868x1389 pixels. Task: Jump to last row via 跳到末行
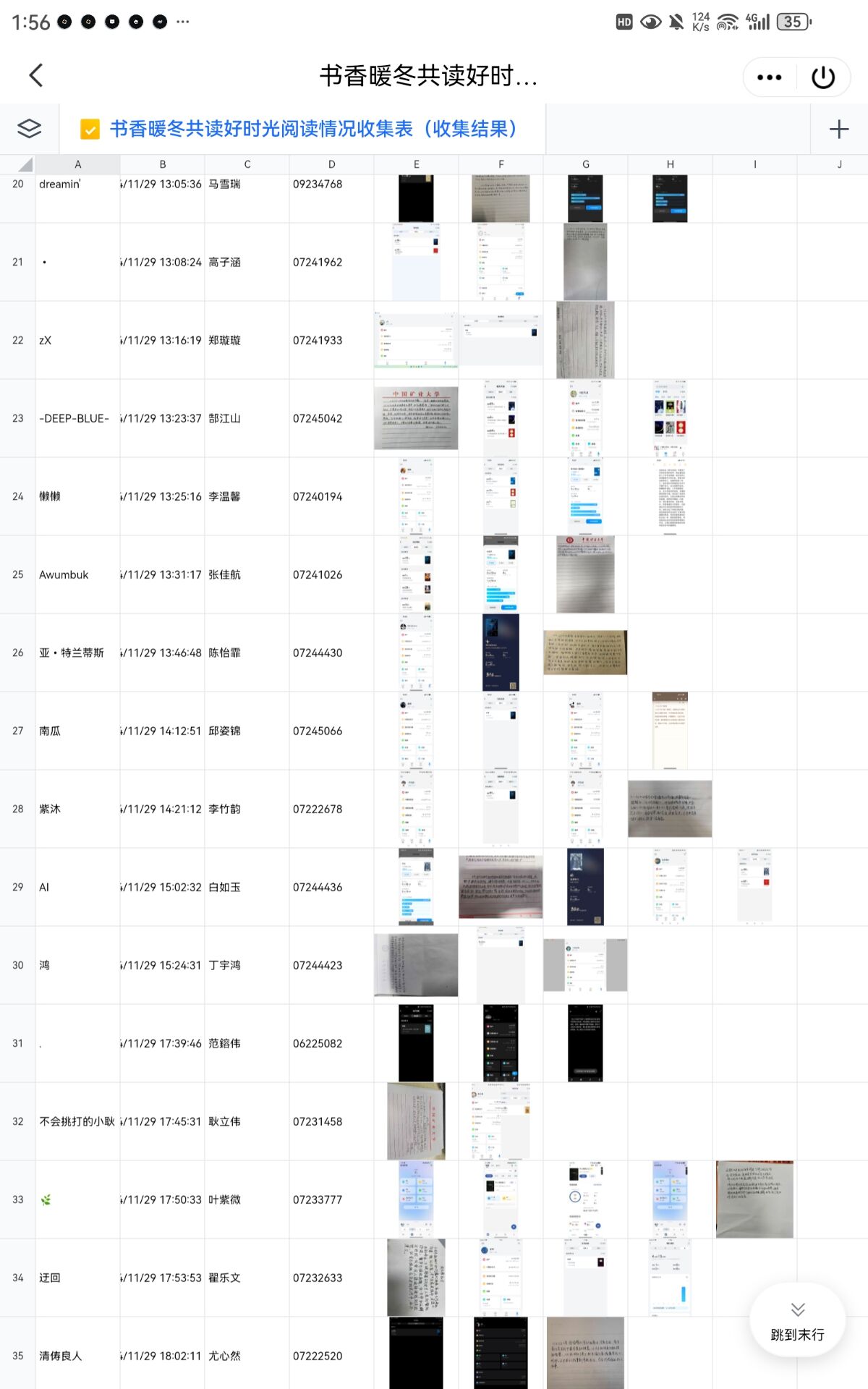(797, 1321)
